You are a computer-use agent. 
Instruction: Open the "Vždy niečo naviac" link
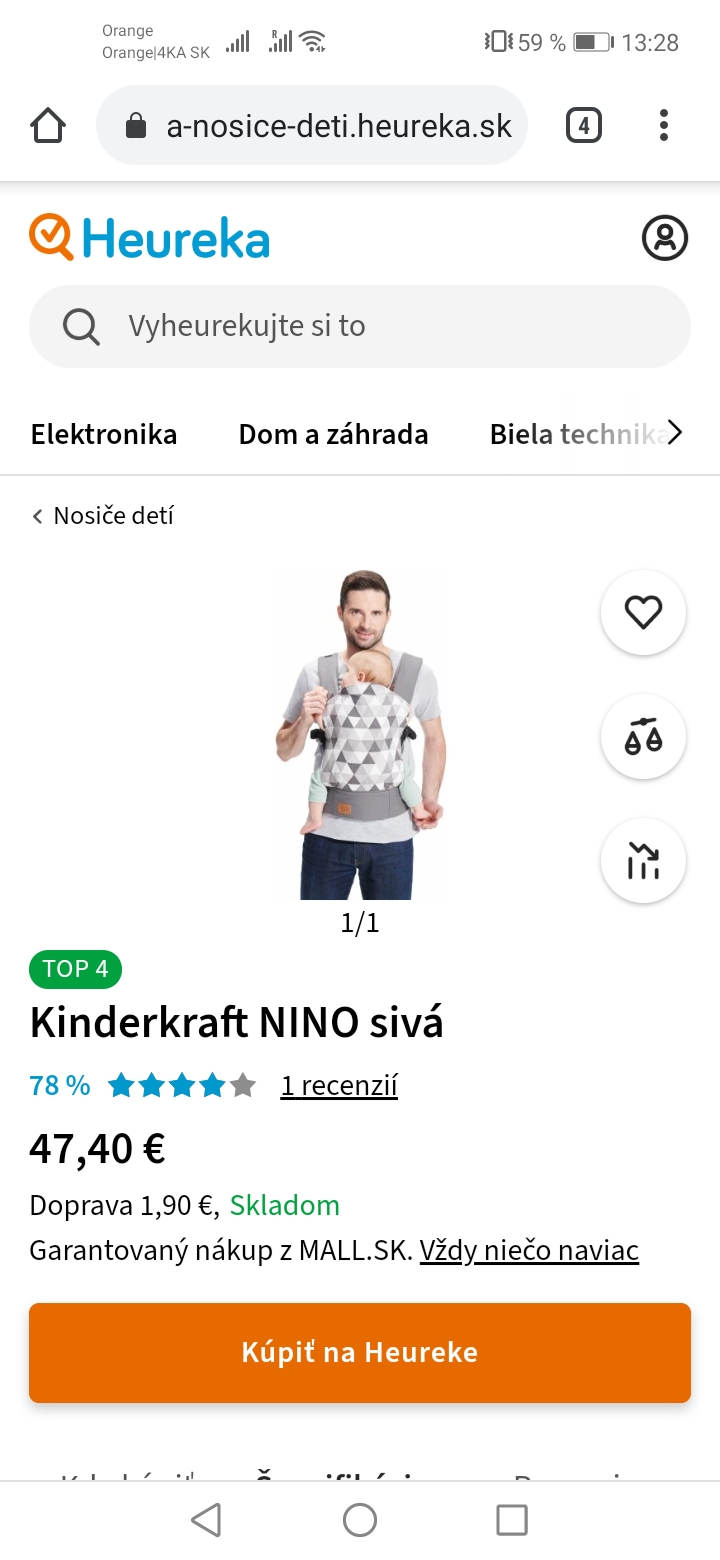point(529,1250)
